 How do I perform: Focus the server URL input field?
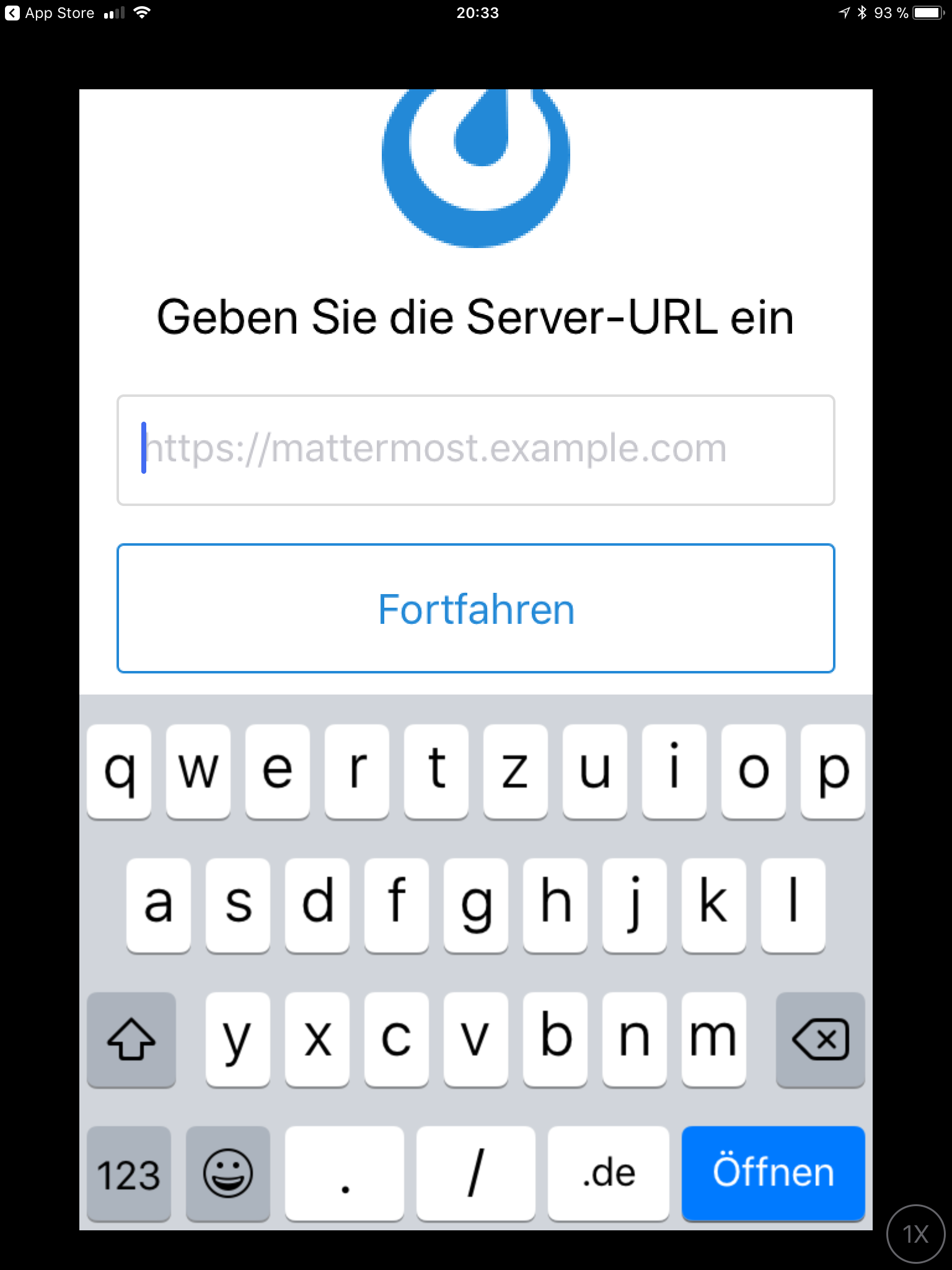pos(475,450)
